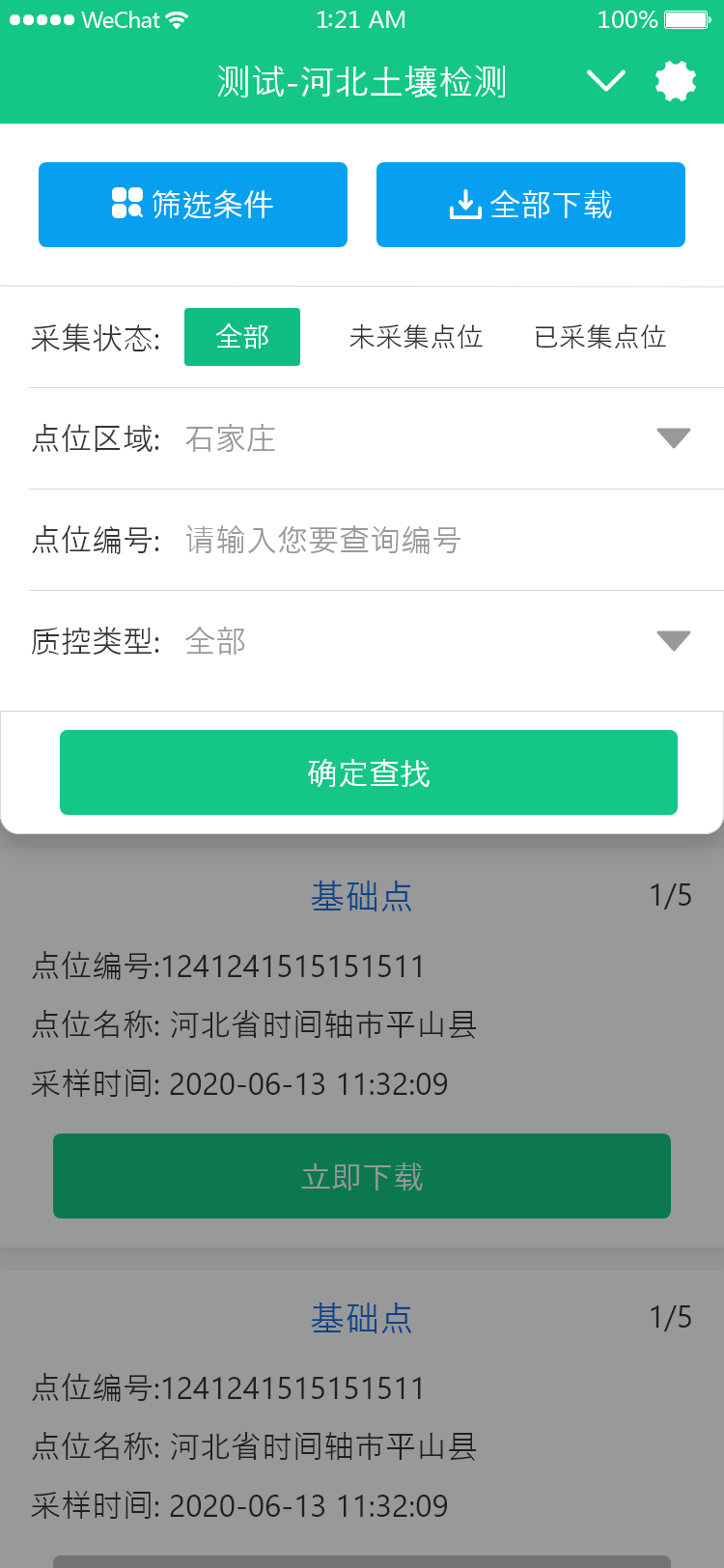Expand the project title dropdown arrow
This screenshot has height=1568, width=724.
pos(606,81)
